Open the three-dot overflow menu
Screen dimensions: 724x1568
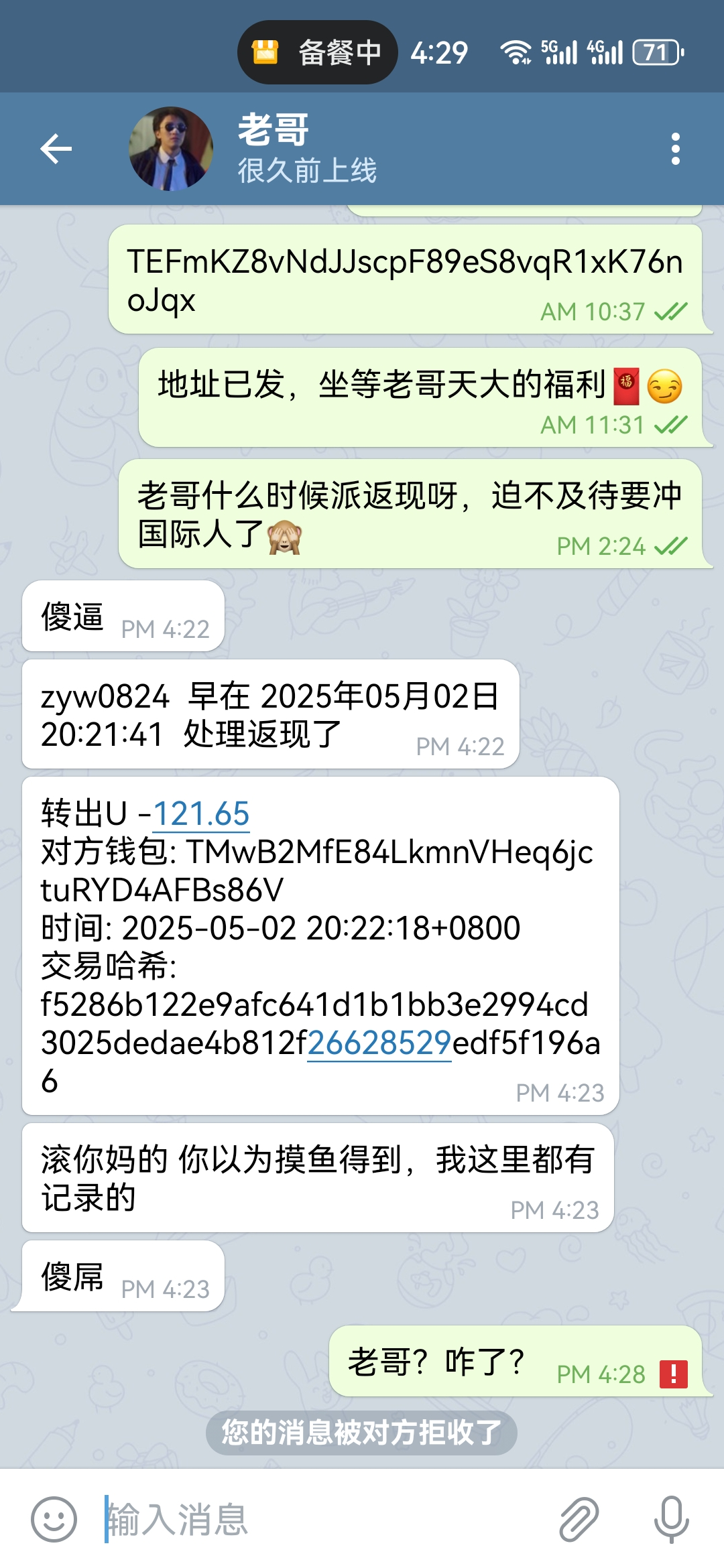[x=675, y=149]
